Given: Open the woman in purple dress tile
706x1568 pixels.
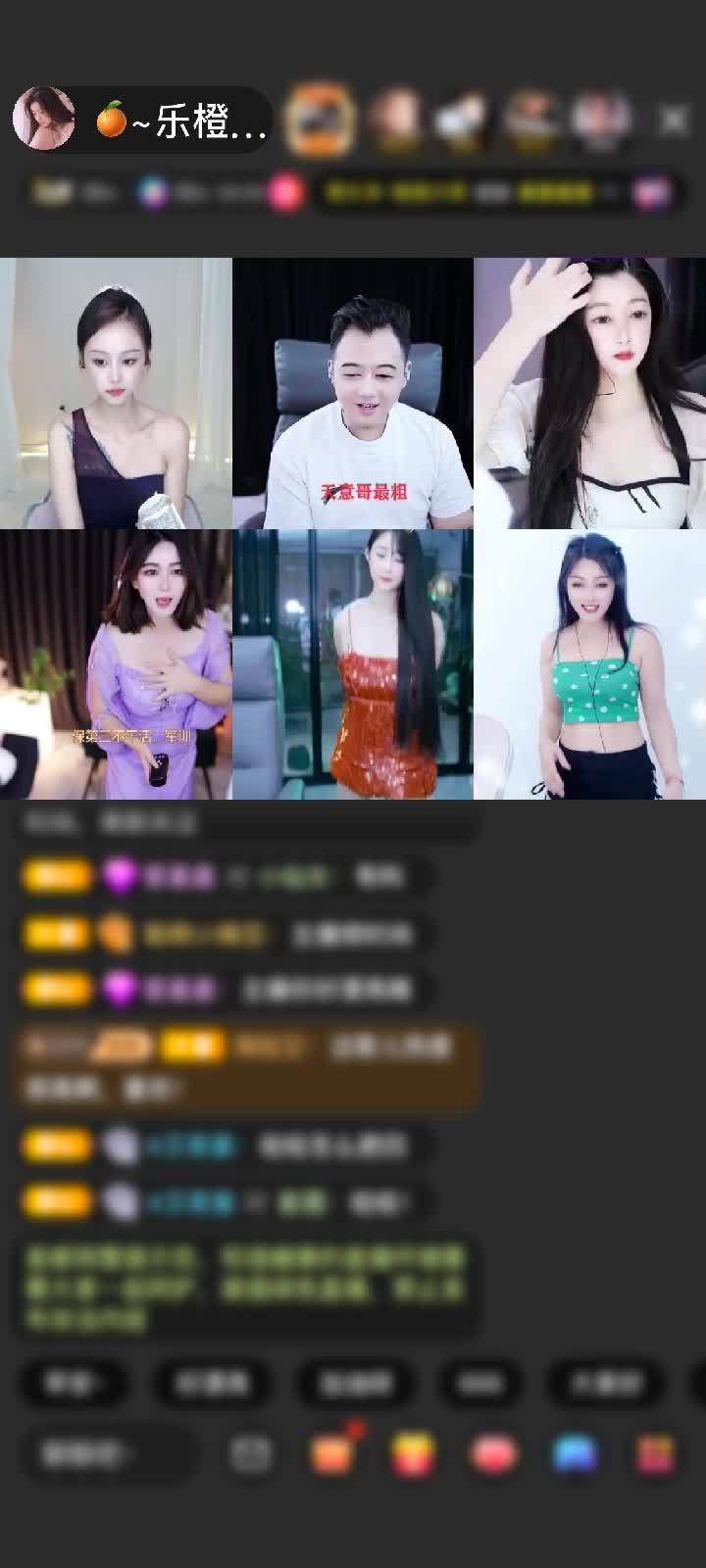Looking at the screenshot, I should tap(116, 664).
